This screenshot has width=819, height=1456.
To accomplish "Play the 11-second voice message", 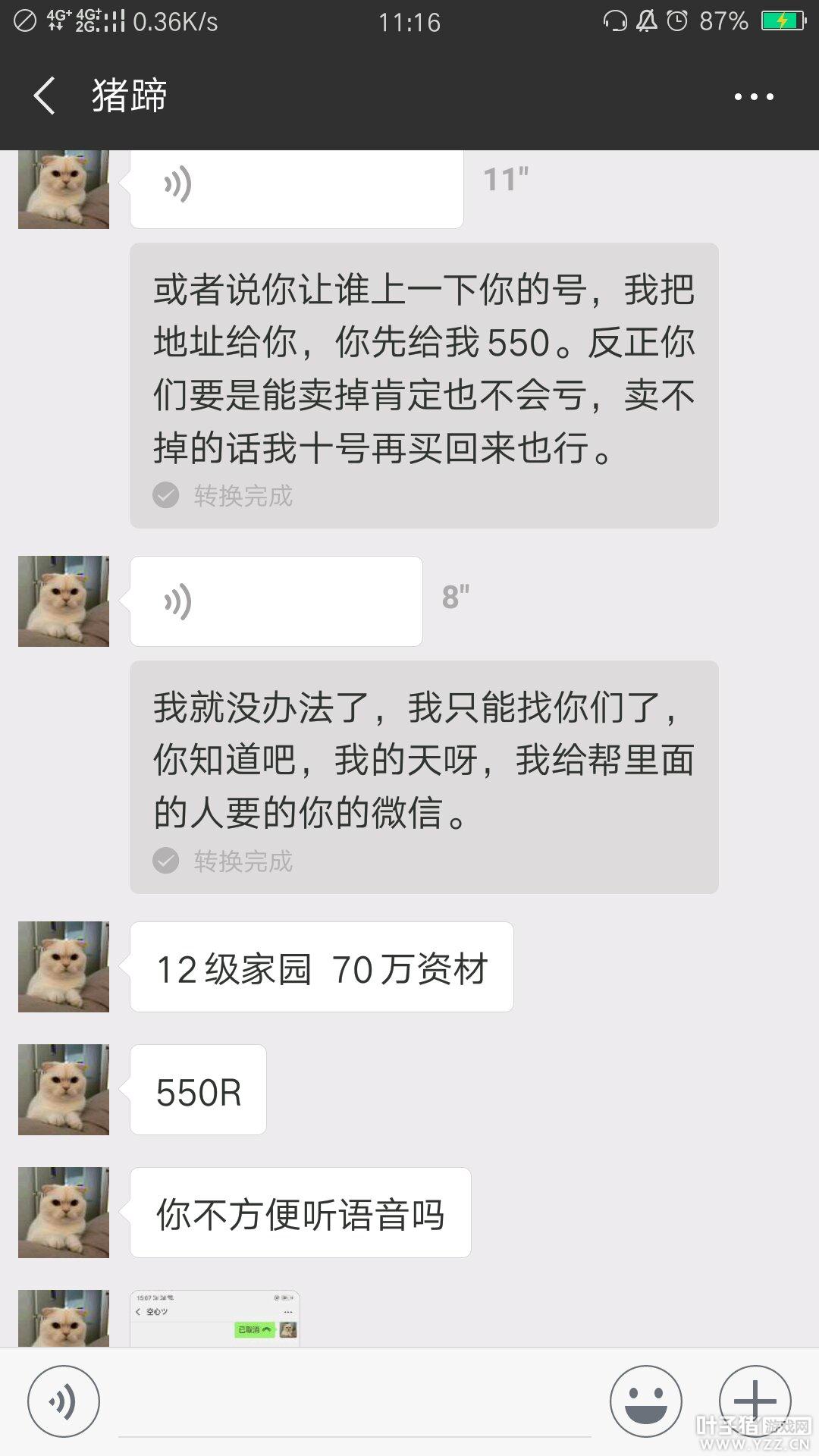I will click(x=296, y=187).
